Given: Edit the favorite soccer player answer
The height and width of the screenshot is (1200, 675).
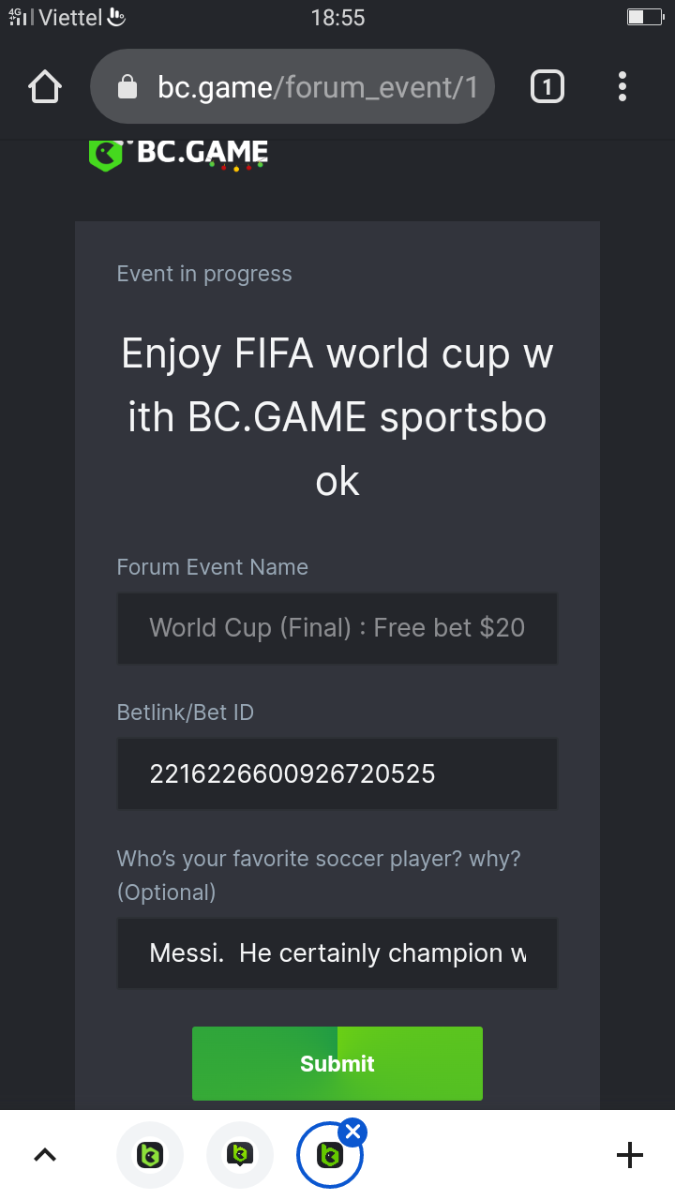Looking at the screenshot, I should 337,953.
